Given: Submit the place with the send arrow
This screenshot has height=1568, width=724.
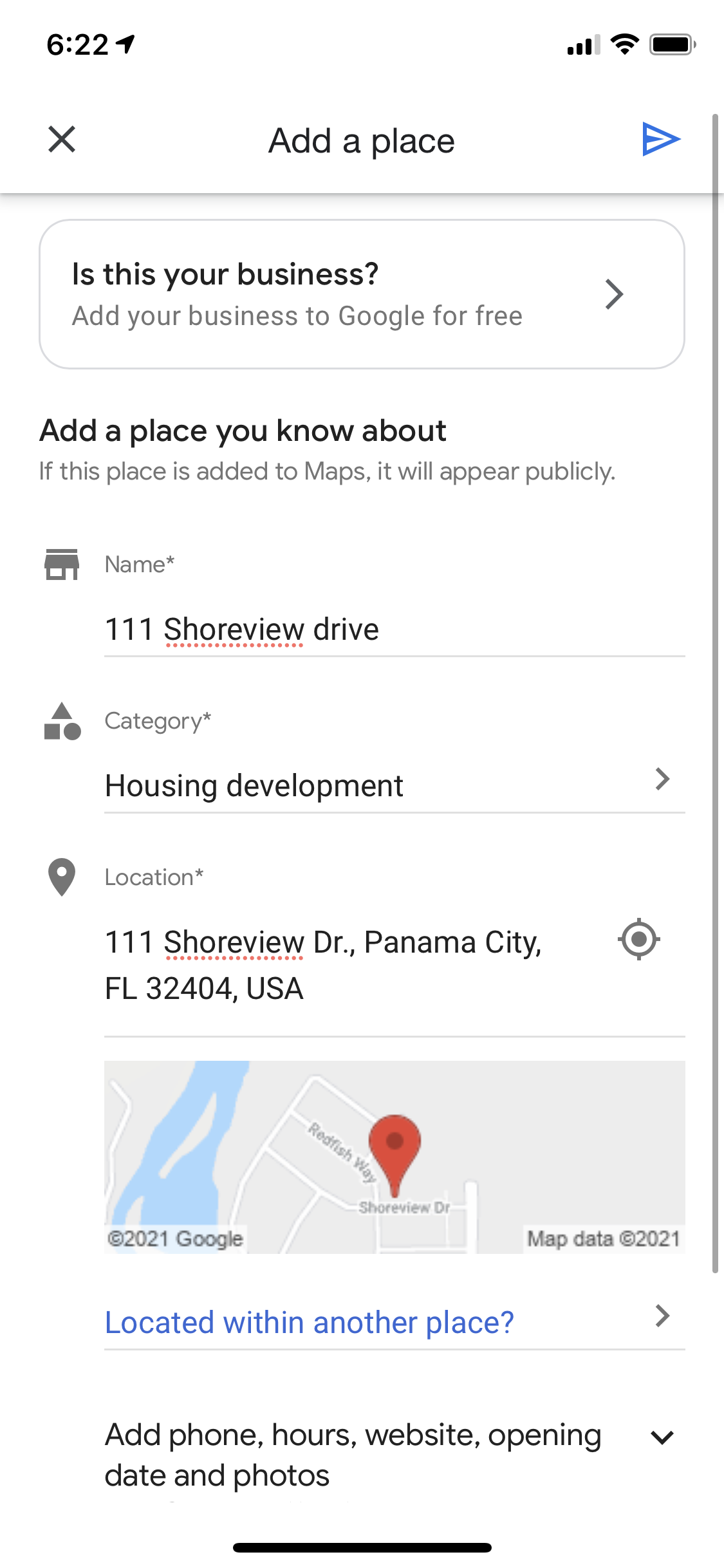Looking at the screenshot, I should pyautogui.click(x=661, y=140).
